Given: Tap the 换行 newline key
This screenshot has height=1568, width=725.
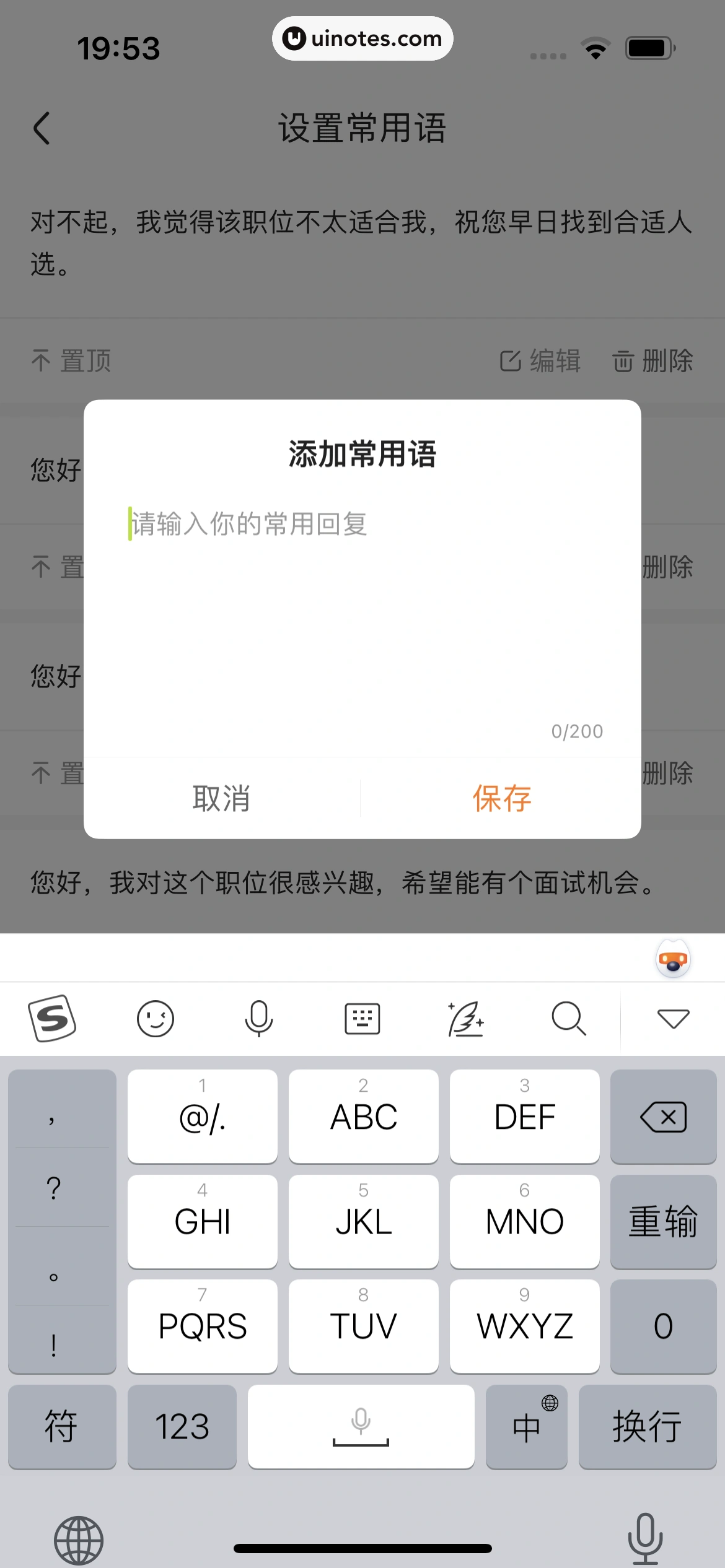Looking at the screenshot, I should point(648,1426).
